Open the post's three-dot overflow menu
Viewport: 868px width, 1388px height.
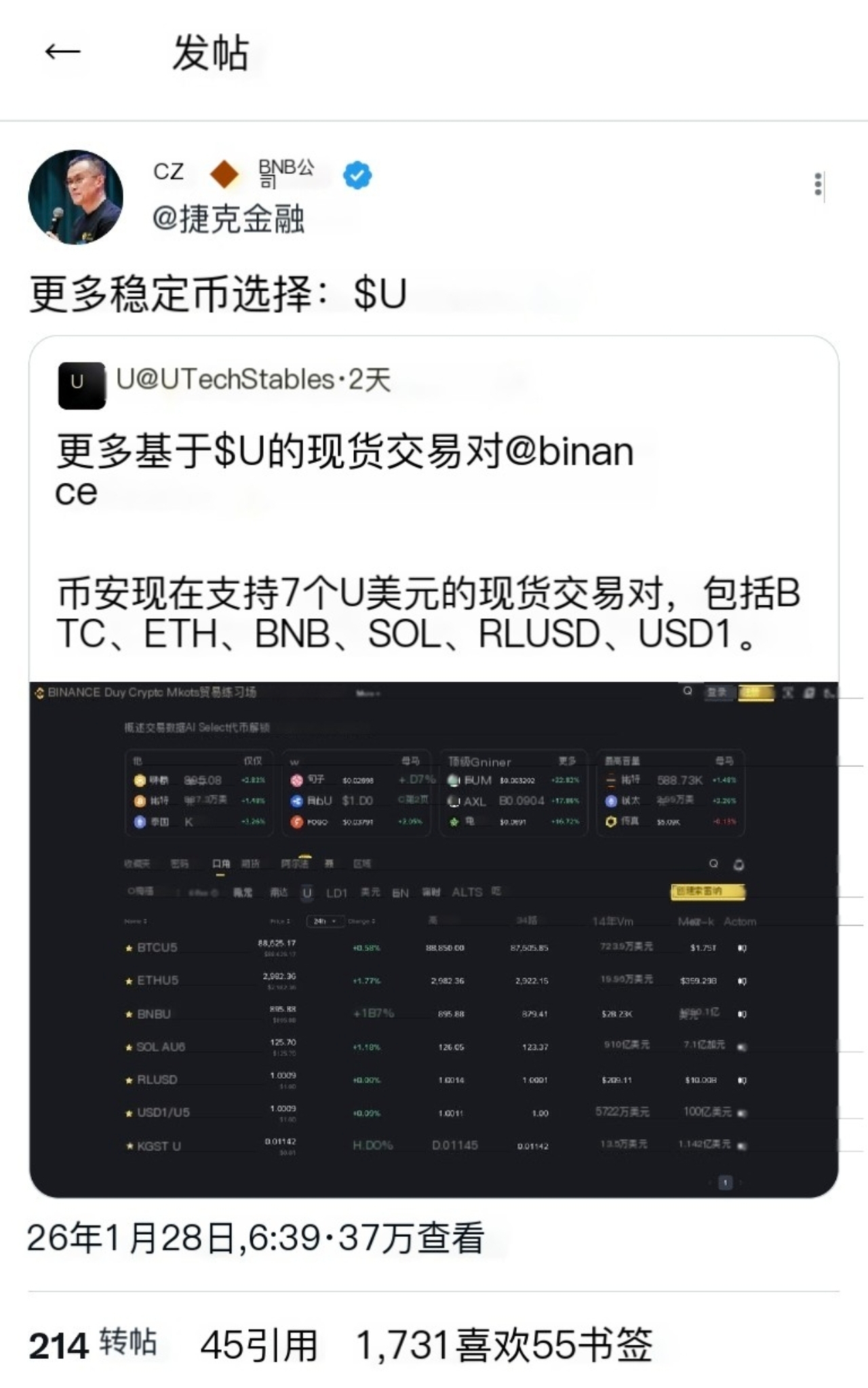point(818,185)
